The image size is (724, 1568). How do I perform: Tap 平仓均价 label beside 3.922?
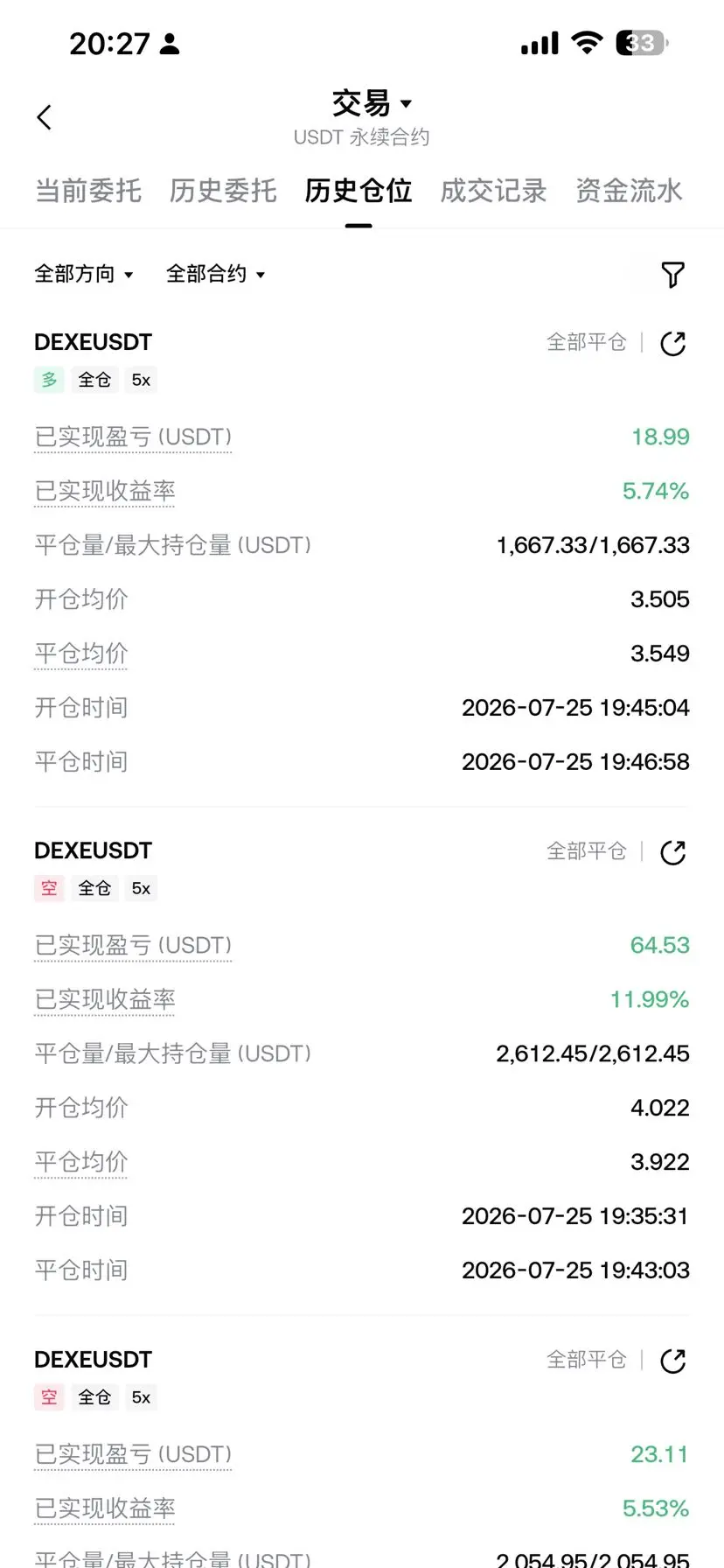point(81,1162)
